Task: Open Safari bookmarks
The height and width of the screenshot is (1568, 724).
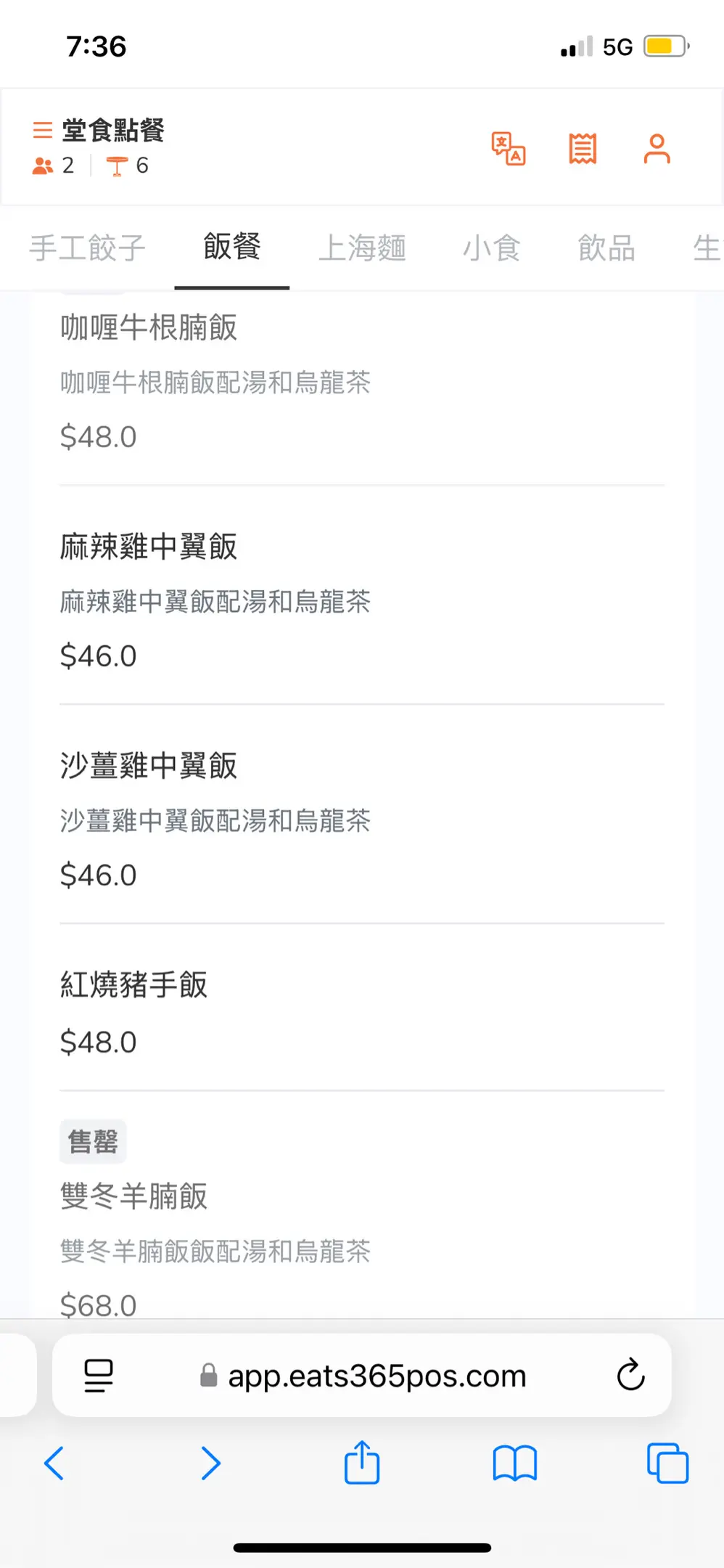Action: pos(514,1463)
